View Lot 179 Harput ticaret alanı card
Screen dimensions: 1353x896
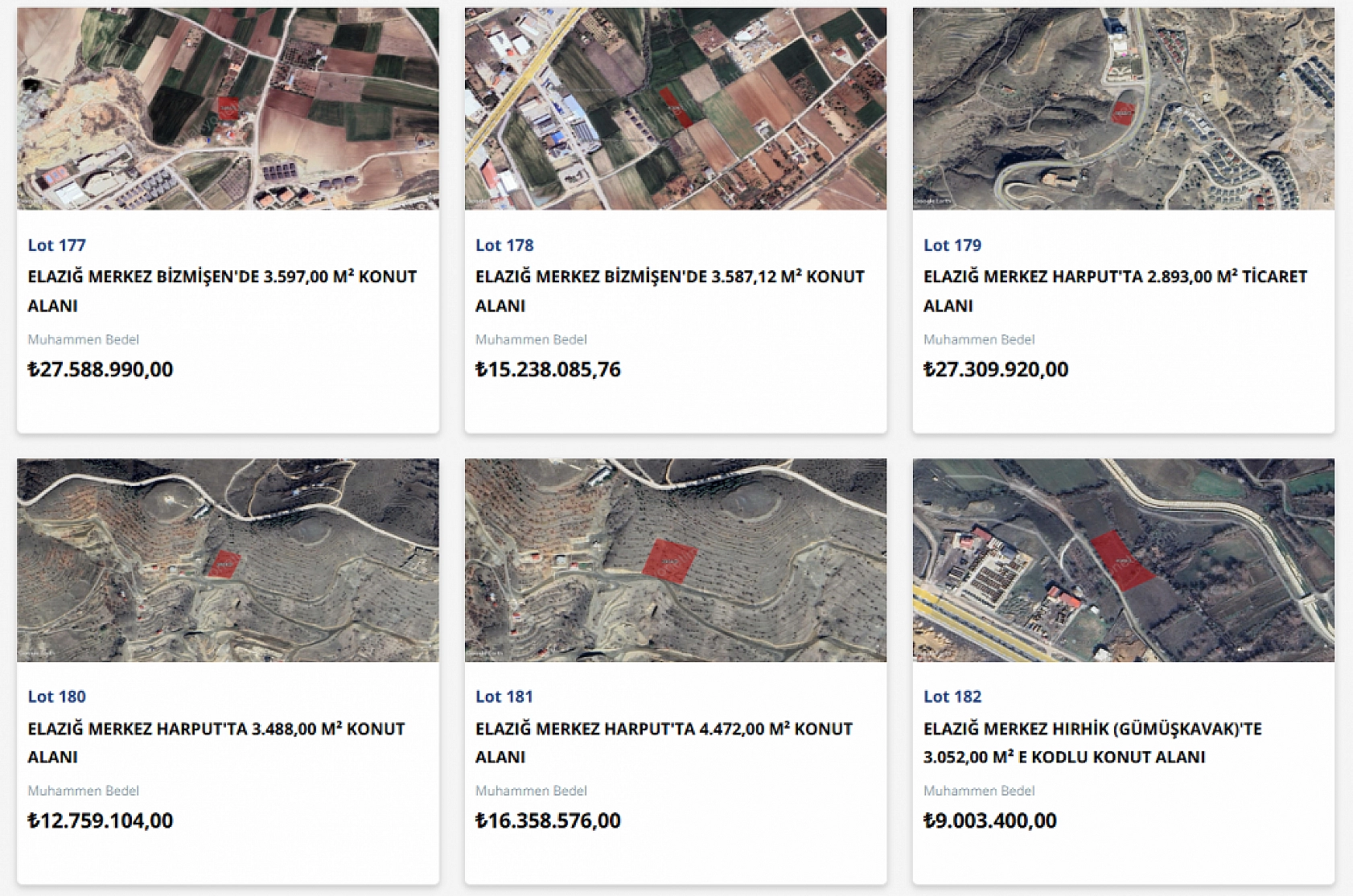coord(1115,290)
